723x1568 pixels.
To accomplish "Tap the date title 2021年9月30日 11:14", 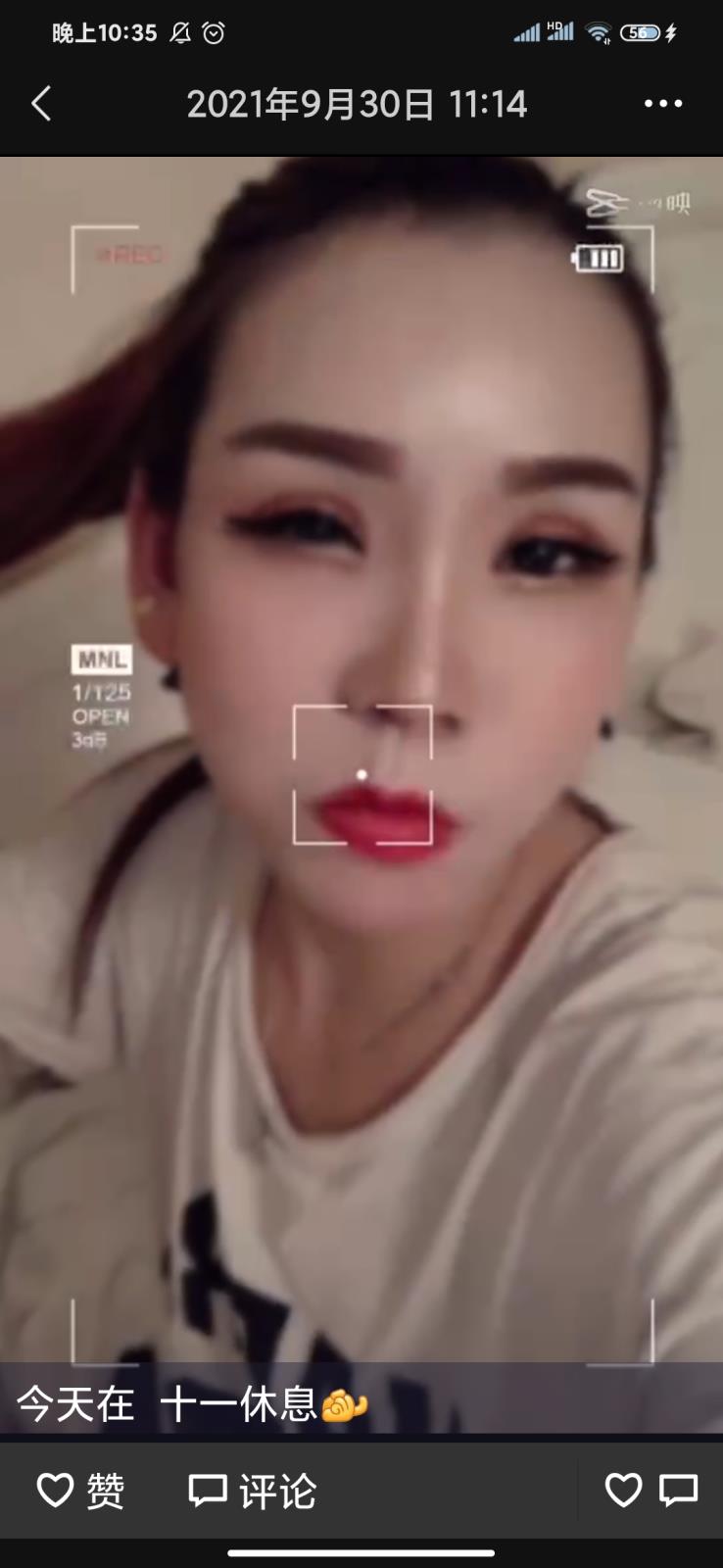I will coord(359,103).
